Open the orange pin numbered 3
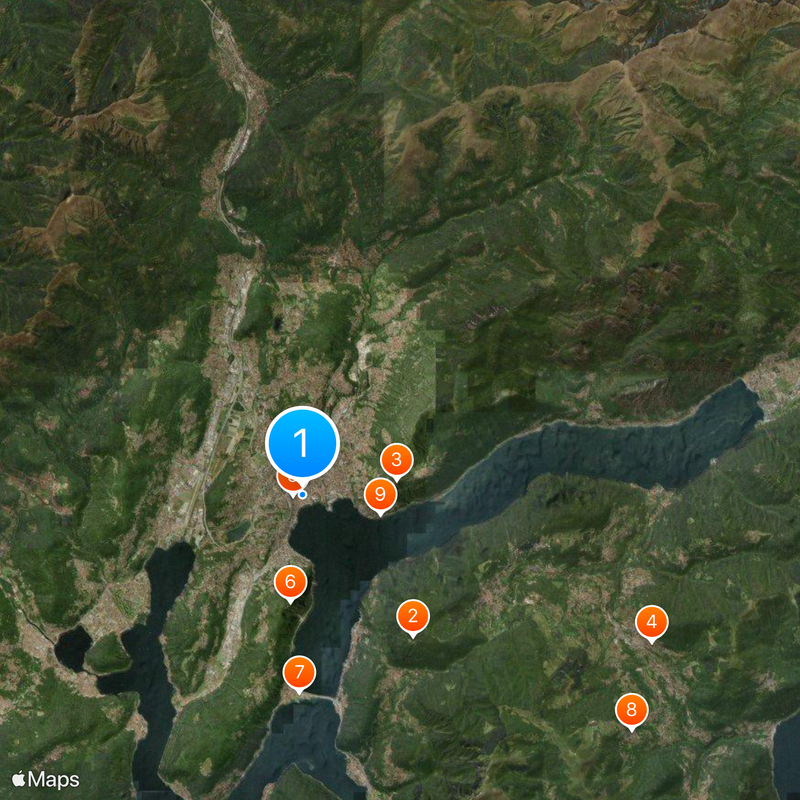 [x=397, y=461]
